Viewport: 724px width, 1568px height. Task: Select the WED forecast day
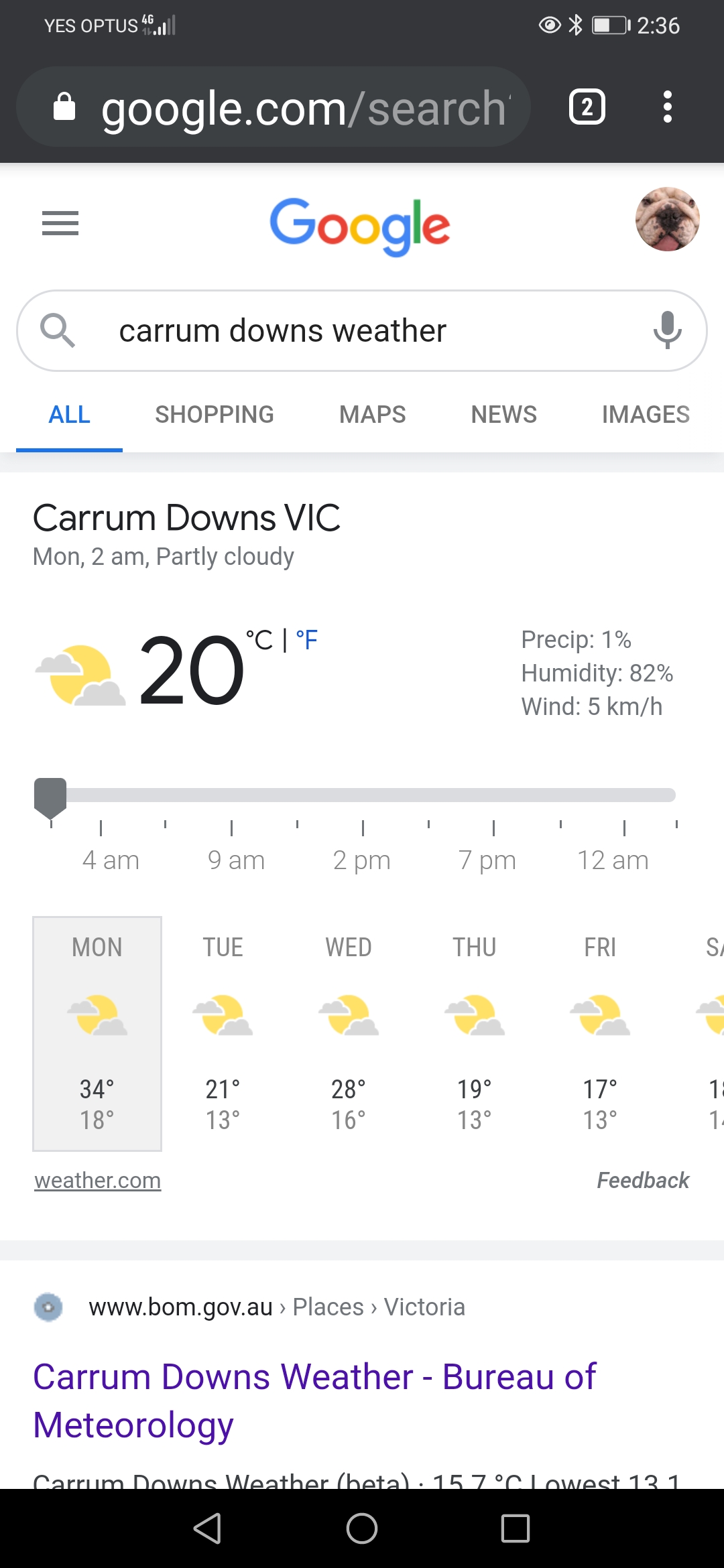pos(349,1032)
